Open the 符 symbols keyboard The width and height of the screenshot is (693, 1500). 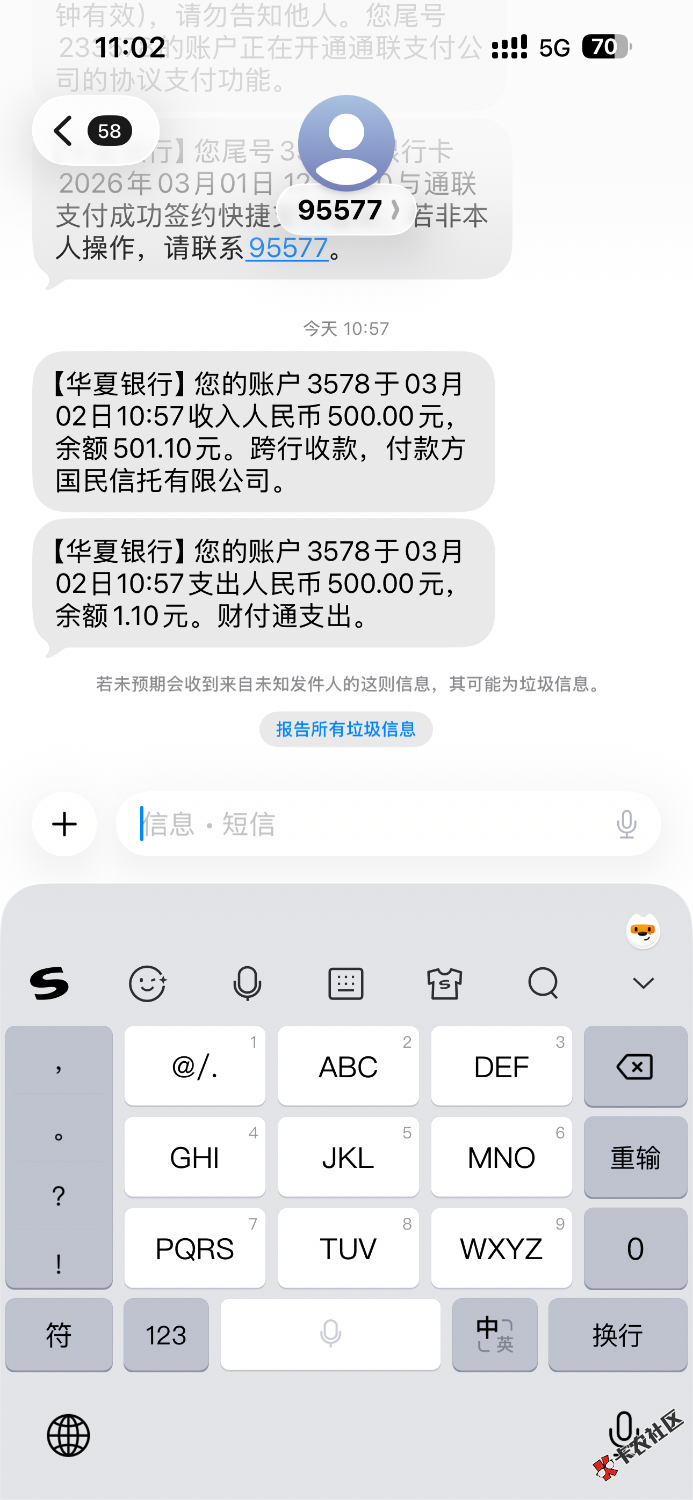pyautogui.click(x=59, y=1335)
